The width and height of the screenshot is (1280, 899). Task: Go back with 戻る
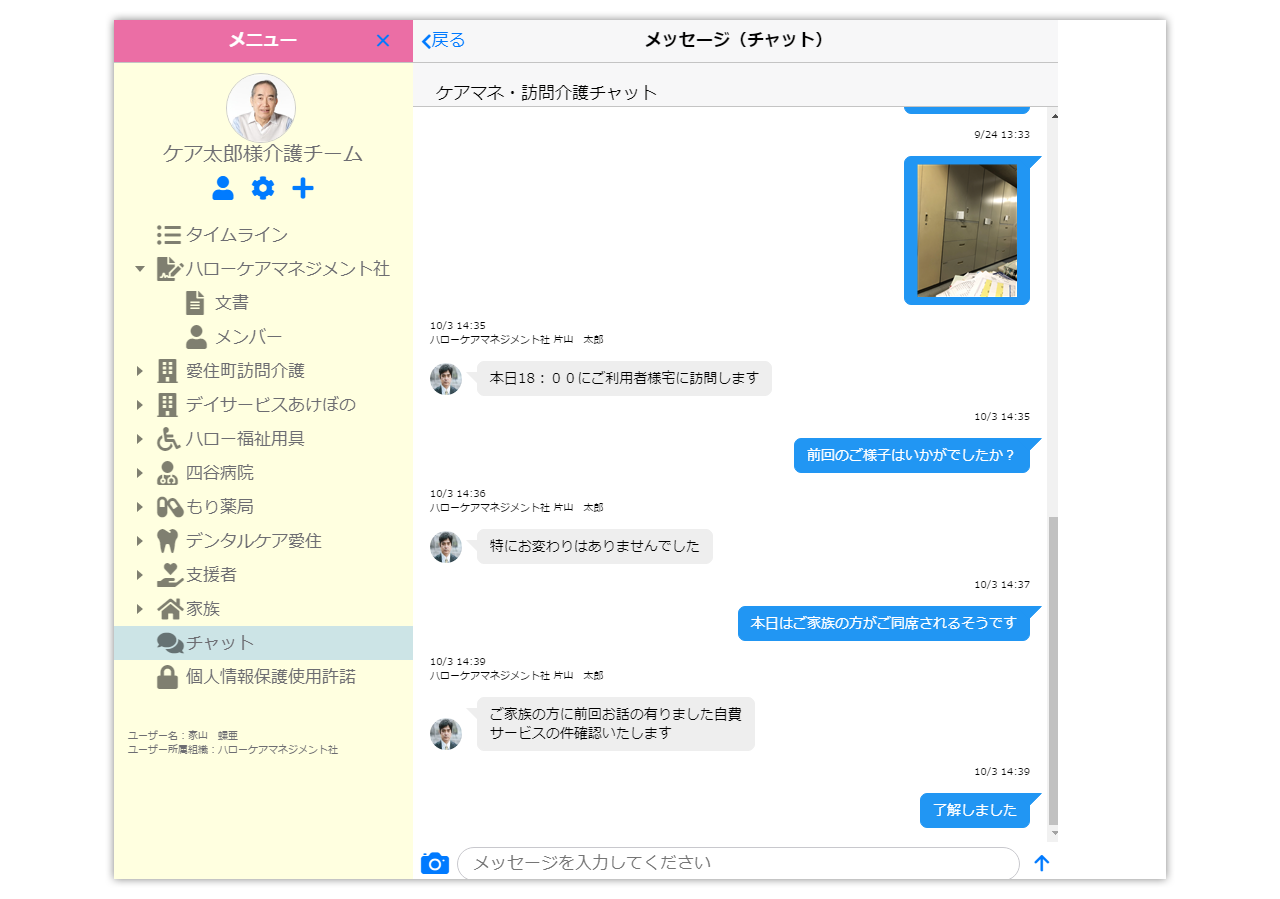pyautogui.click(x=443, y=40)
